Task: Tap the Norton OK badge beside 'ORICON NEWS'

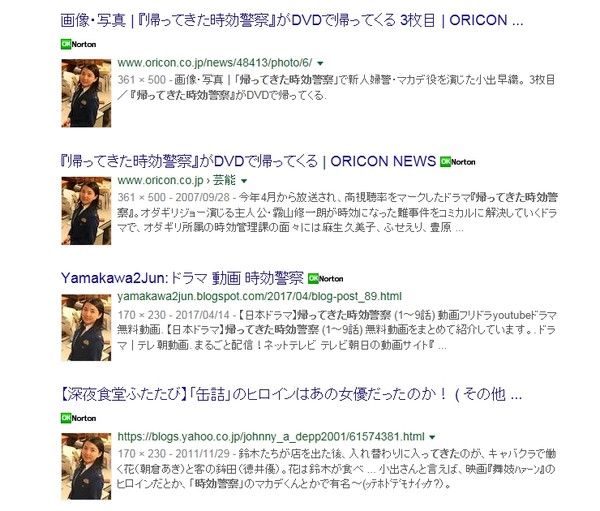Action: point(461,161)
